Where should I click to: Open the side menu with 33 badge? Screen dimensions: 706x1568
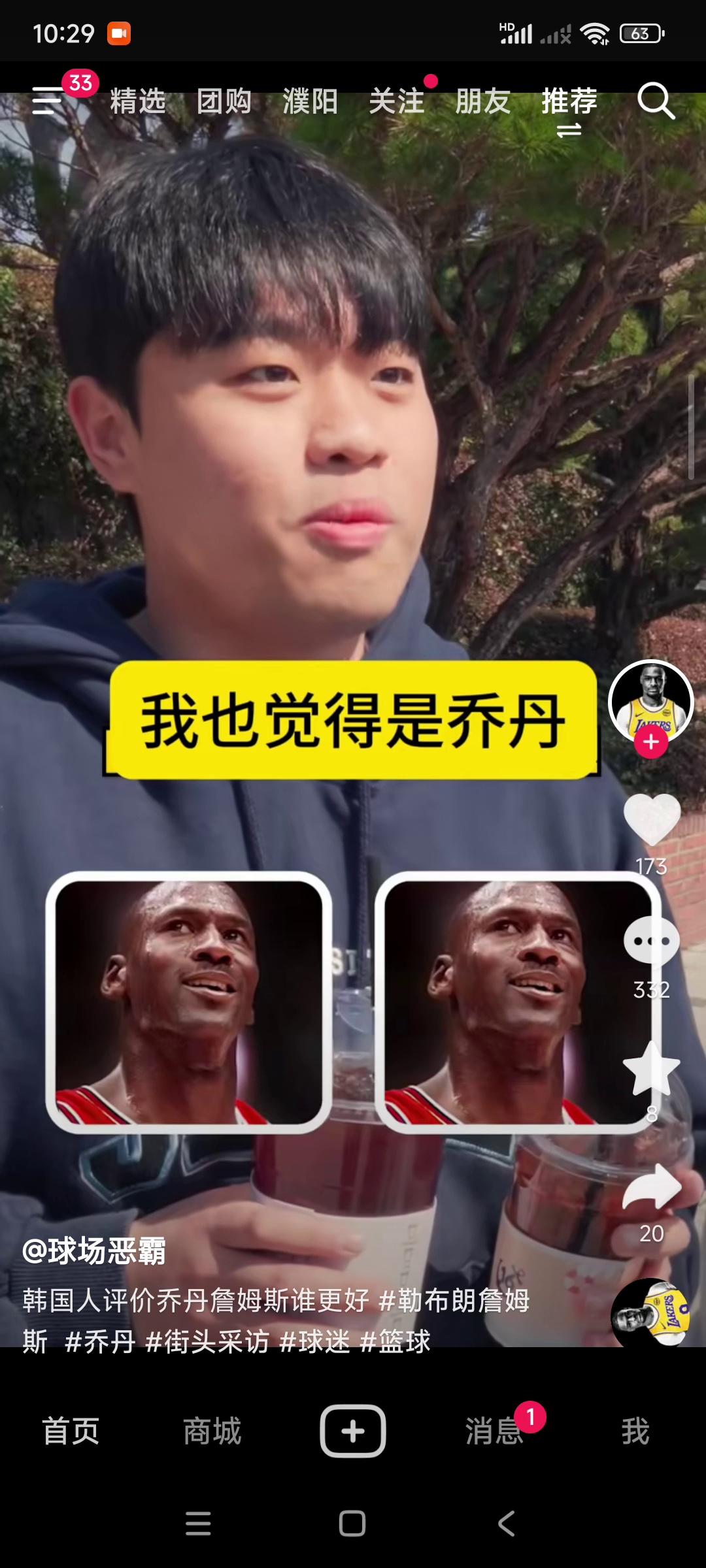[x=48, y=101]
